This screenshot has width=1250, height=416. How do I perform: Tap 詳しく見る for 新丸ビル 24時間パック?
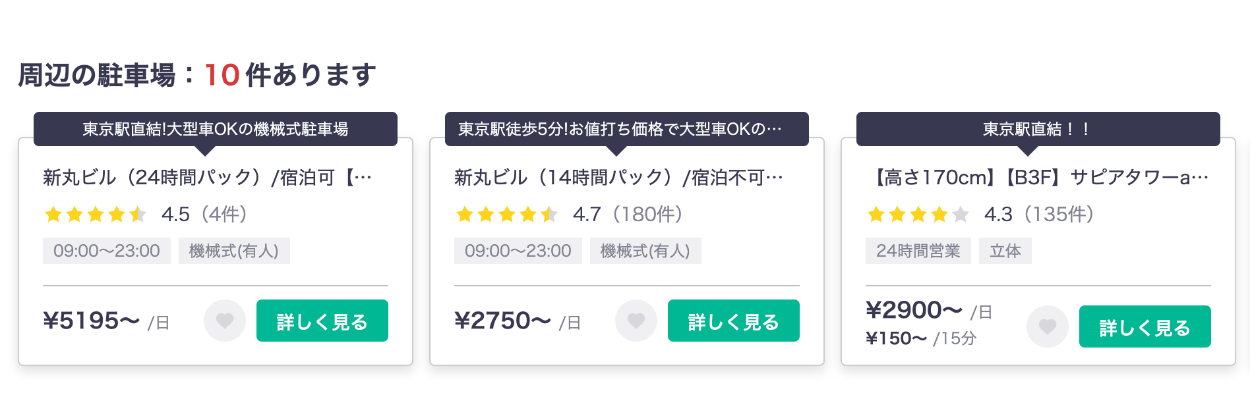[322, 321]
